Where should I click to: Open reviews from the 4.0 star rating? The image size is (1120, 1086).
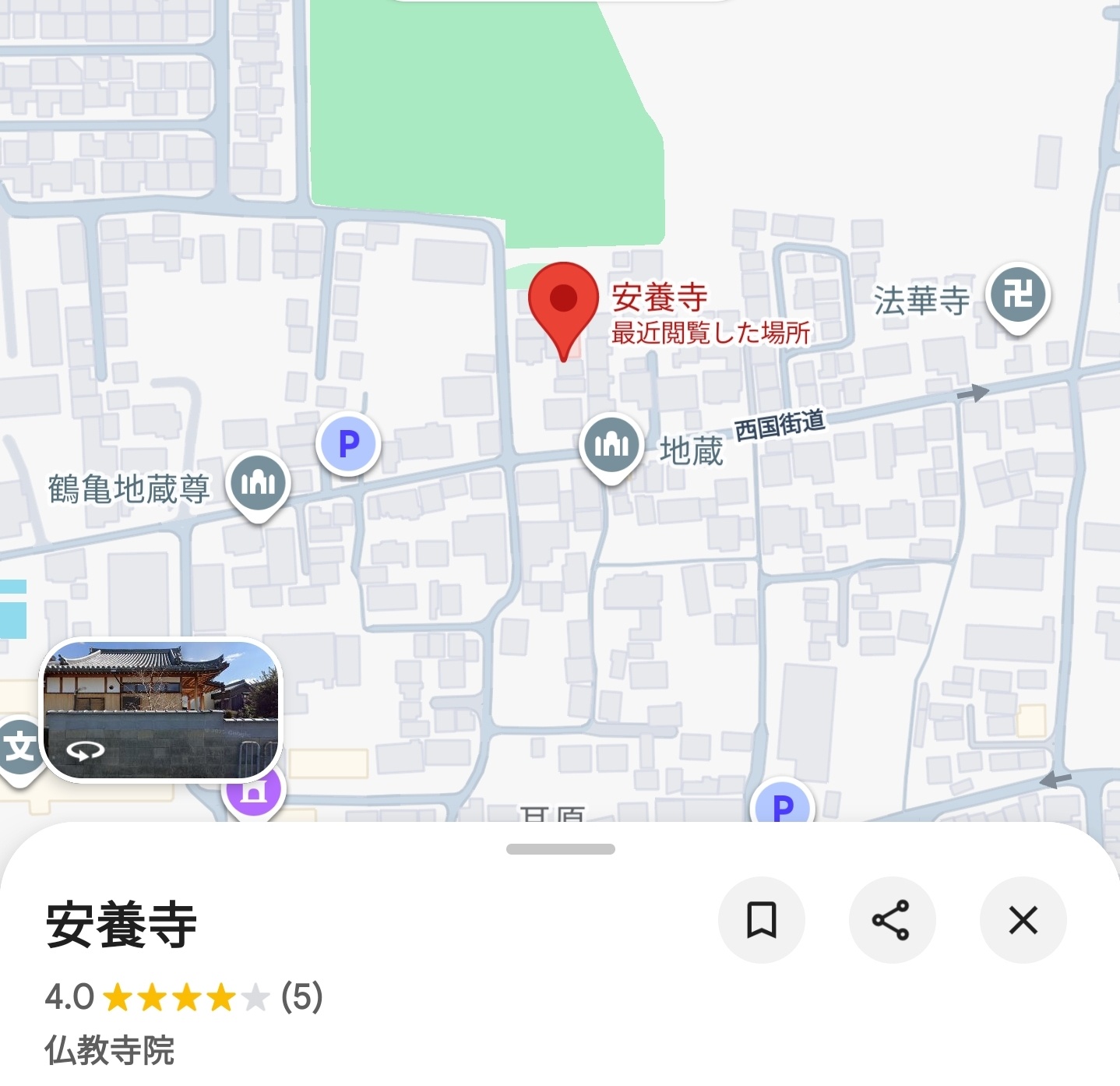(184, 997)
